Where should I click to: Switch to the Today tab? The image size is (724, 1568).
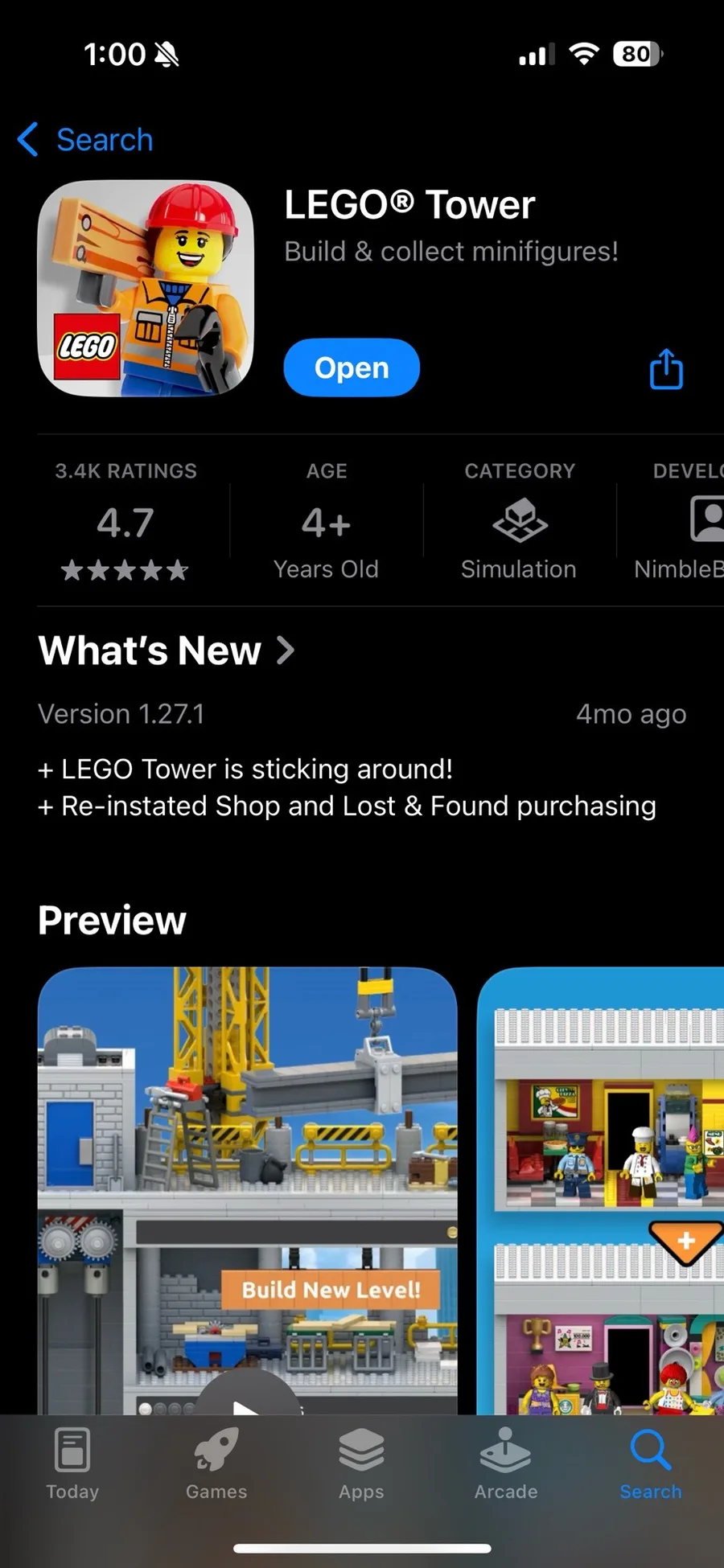(72, 1465)
